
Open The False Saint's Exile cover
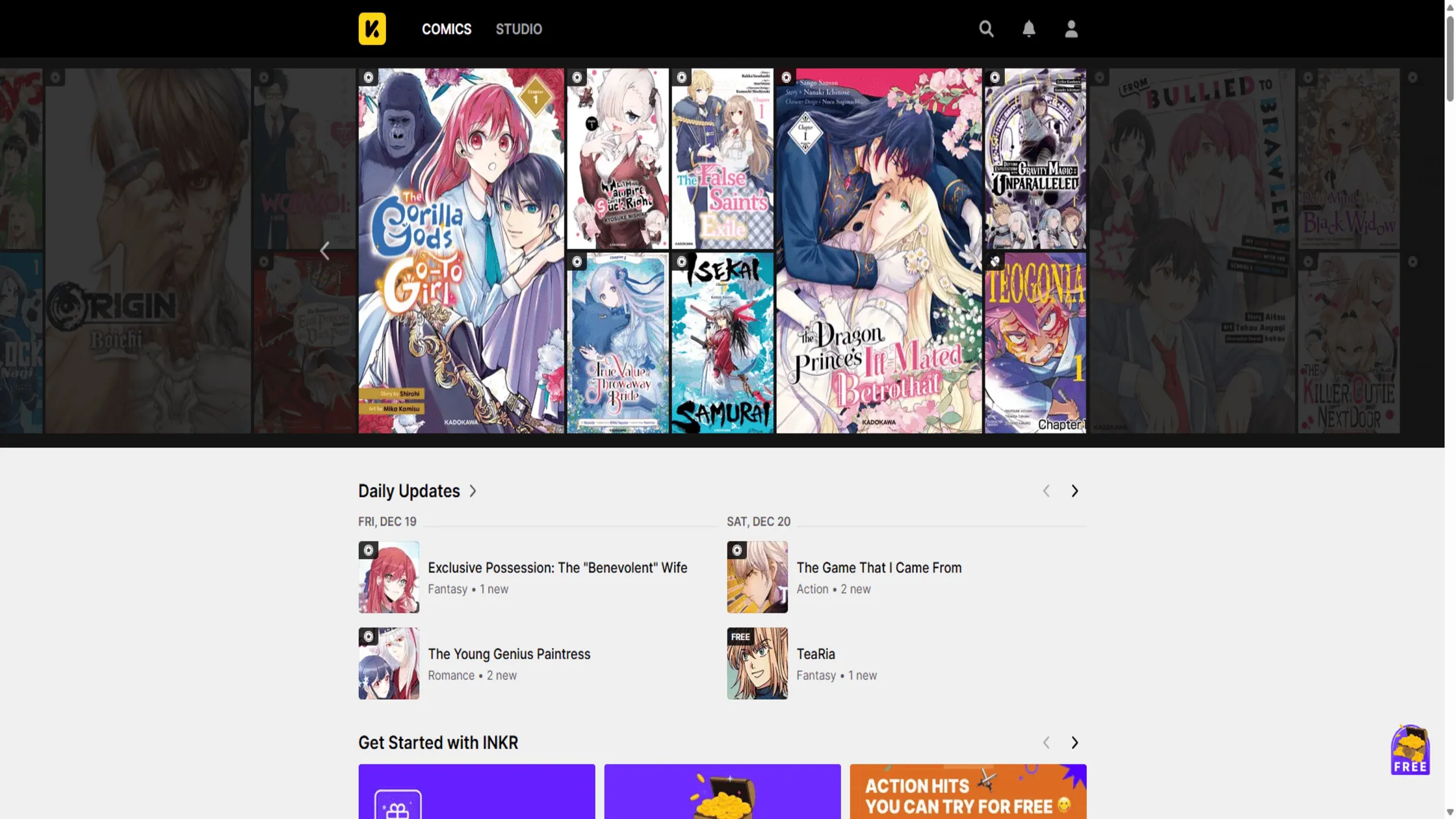coord(721,158)
